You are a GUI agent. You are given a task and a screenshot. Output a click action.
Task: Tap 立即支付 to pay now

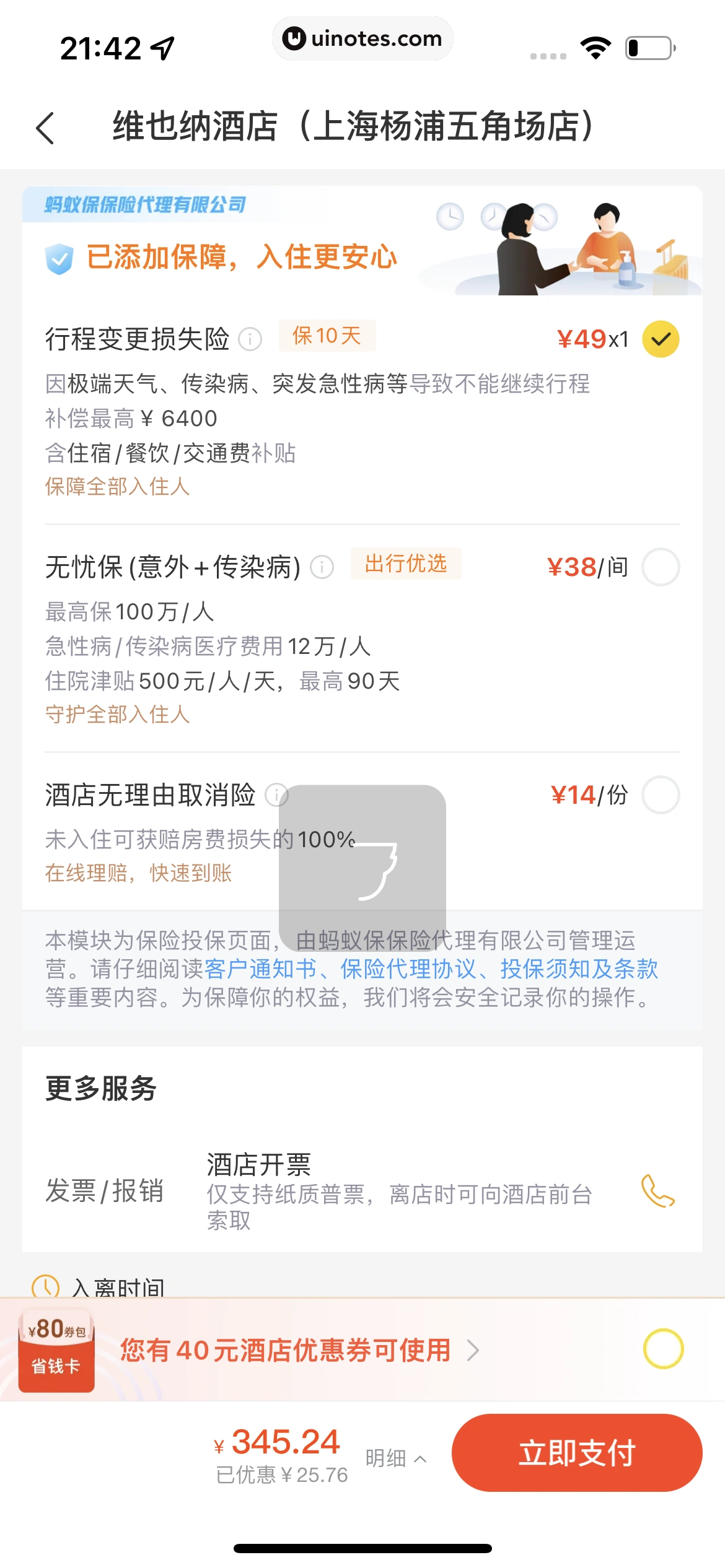(577, 1453)
